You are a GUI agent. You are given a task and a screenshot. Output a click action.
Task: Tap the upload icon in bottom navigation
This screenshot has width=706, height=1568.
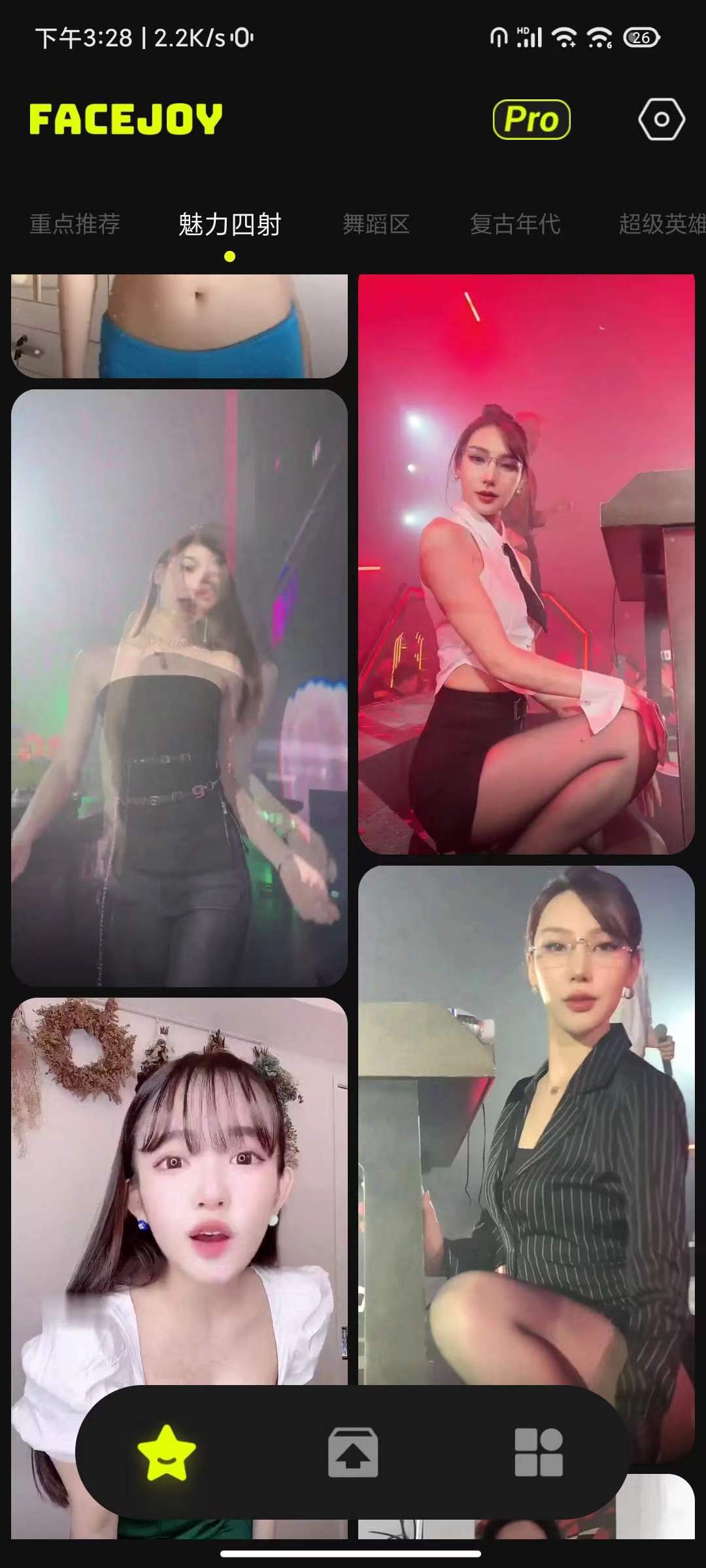352,1452
